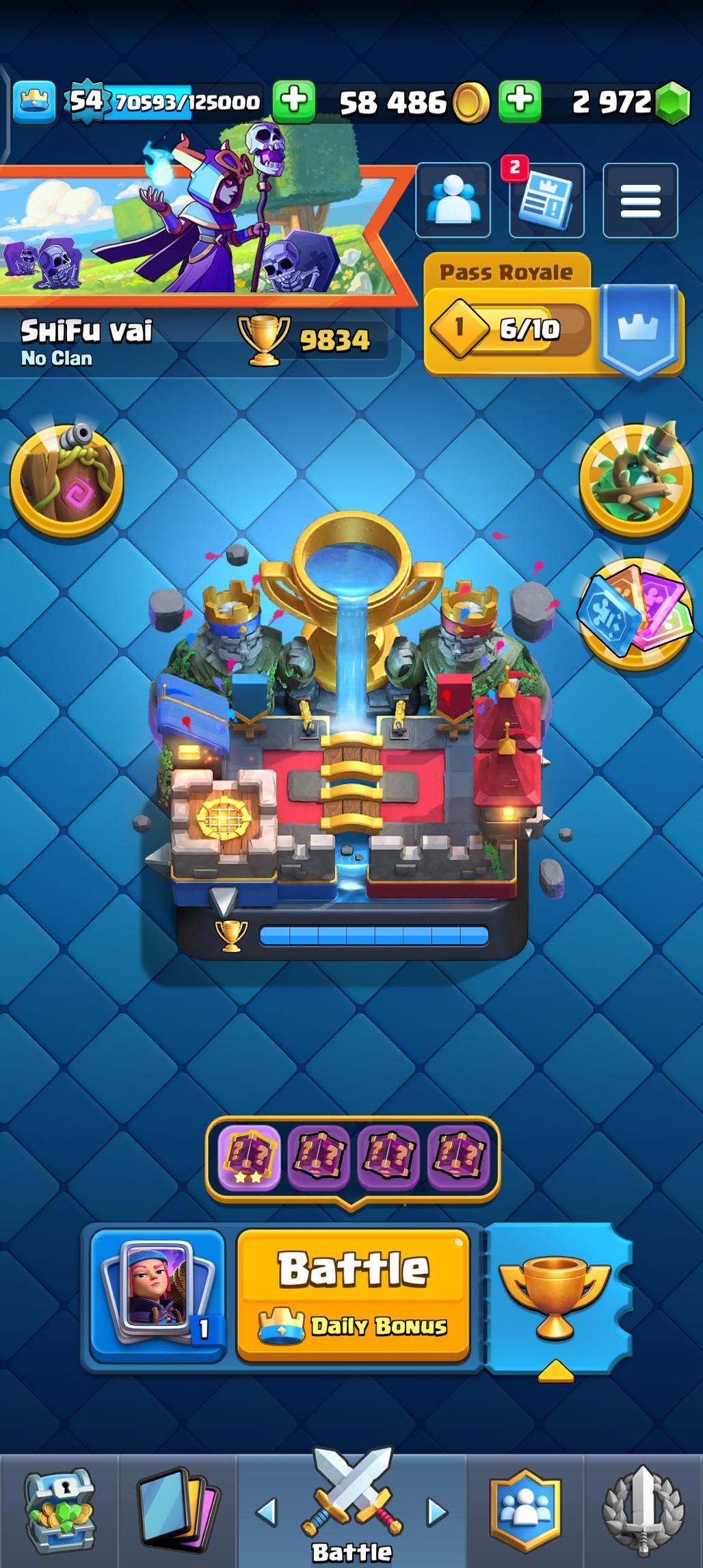Open the King level crown icon
Image resolution: width=703 pixels, height=1568 pixels.
[34, 101]
